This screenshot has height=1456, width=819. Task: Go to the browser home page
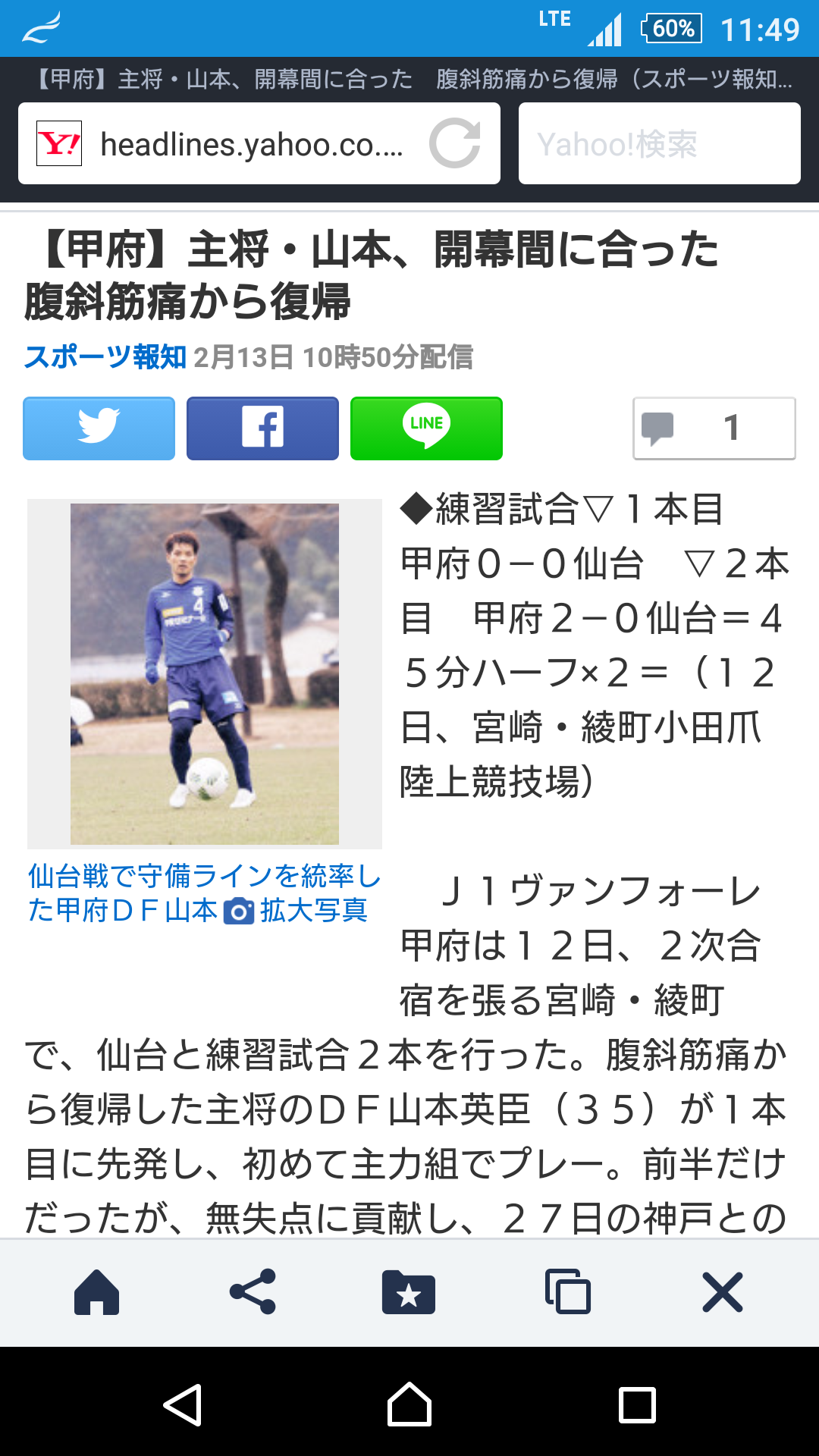pyautogui.click(x=96, y=1291)
